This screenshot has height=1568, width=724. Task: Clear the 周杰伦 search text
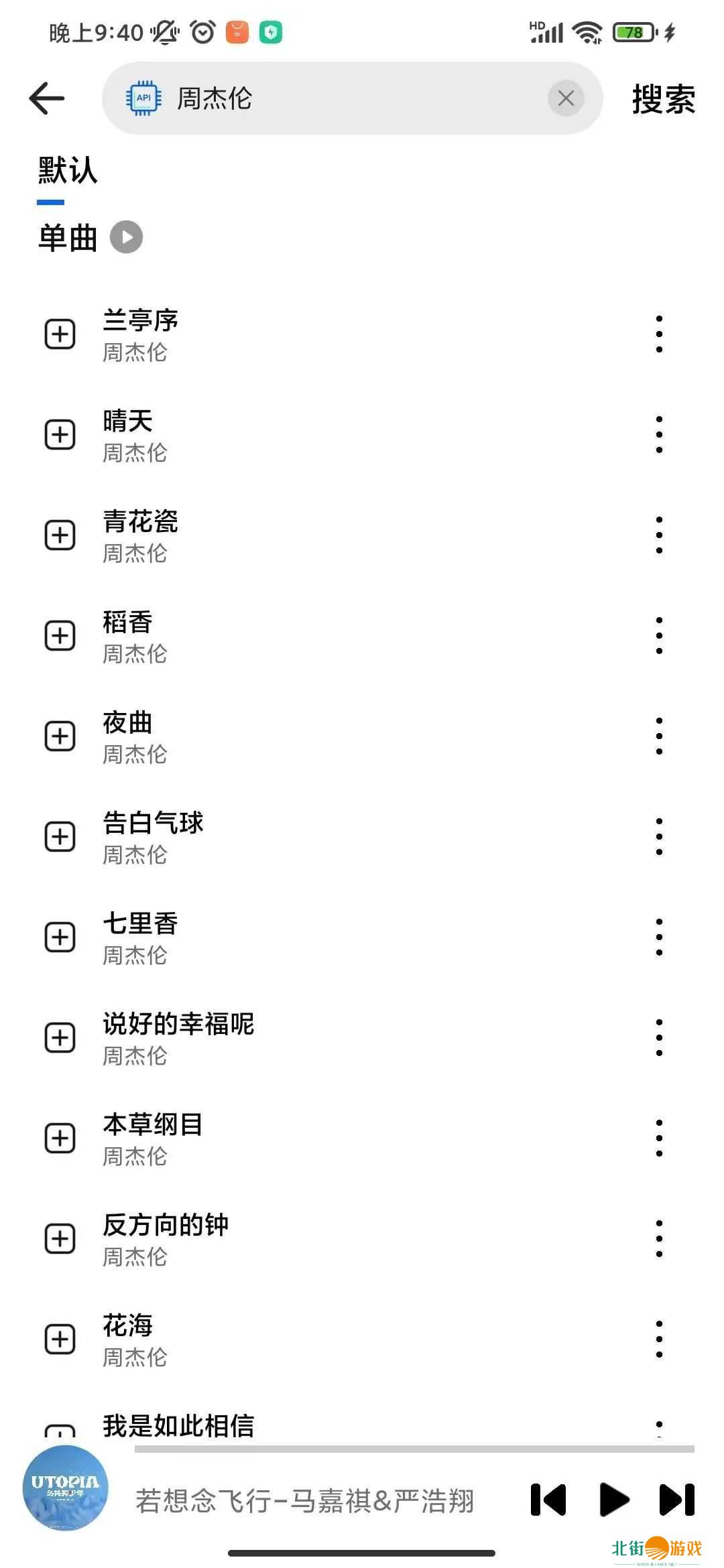coord(566,99)
